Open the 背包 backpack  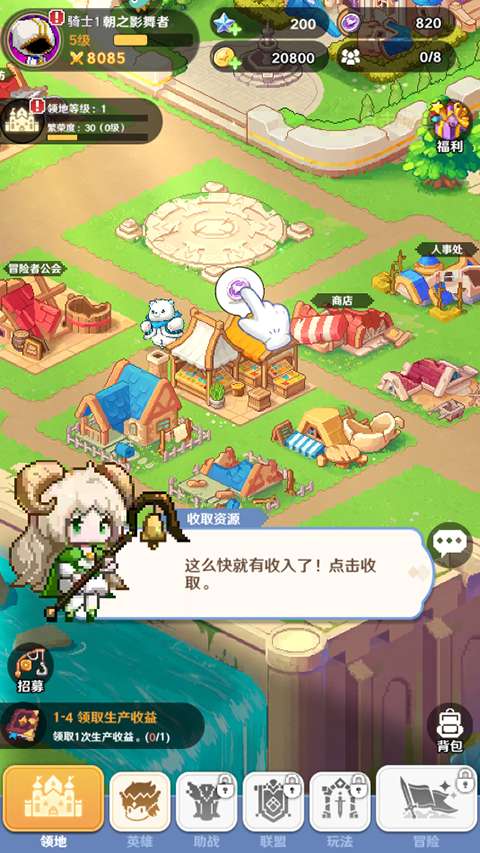pos(450,729)
